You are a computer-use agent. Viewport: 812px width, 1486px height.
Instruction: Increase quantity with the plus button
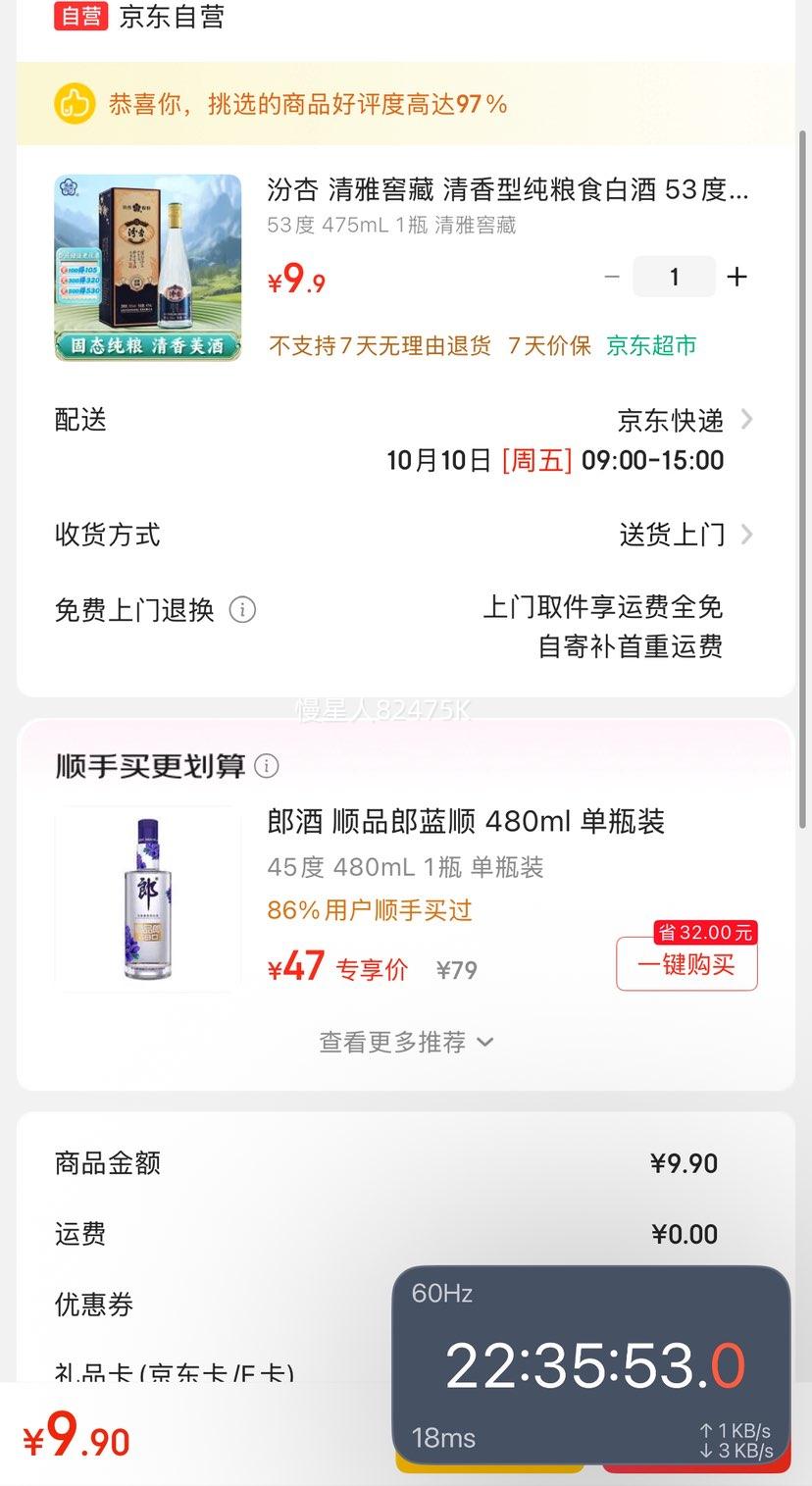click(x=736, y=278)
